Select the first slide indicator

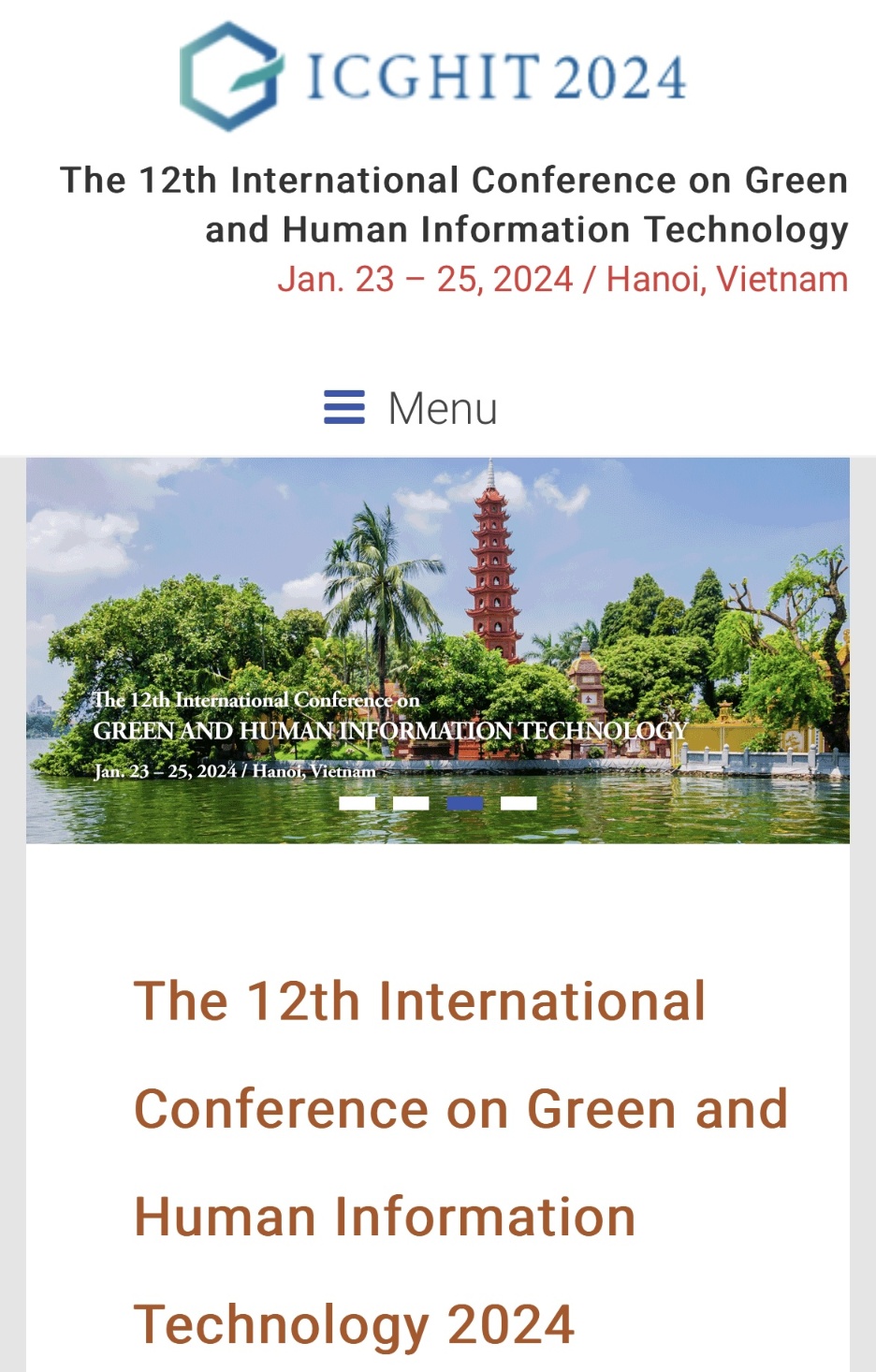[357, 803]
